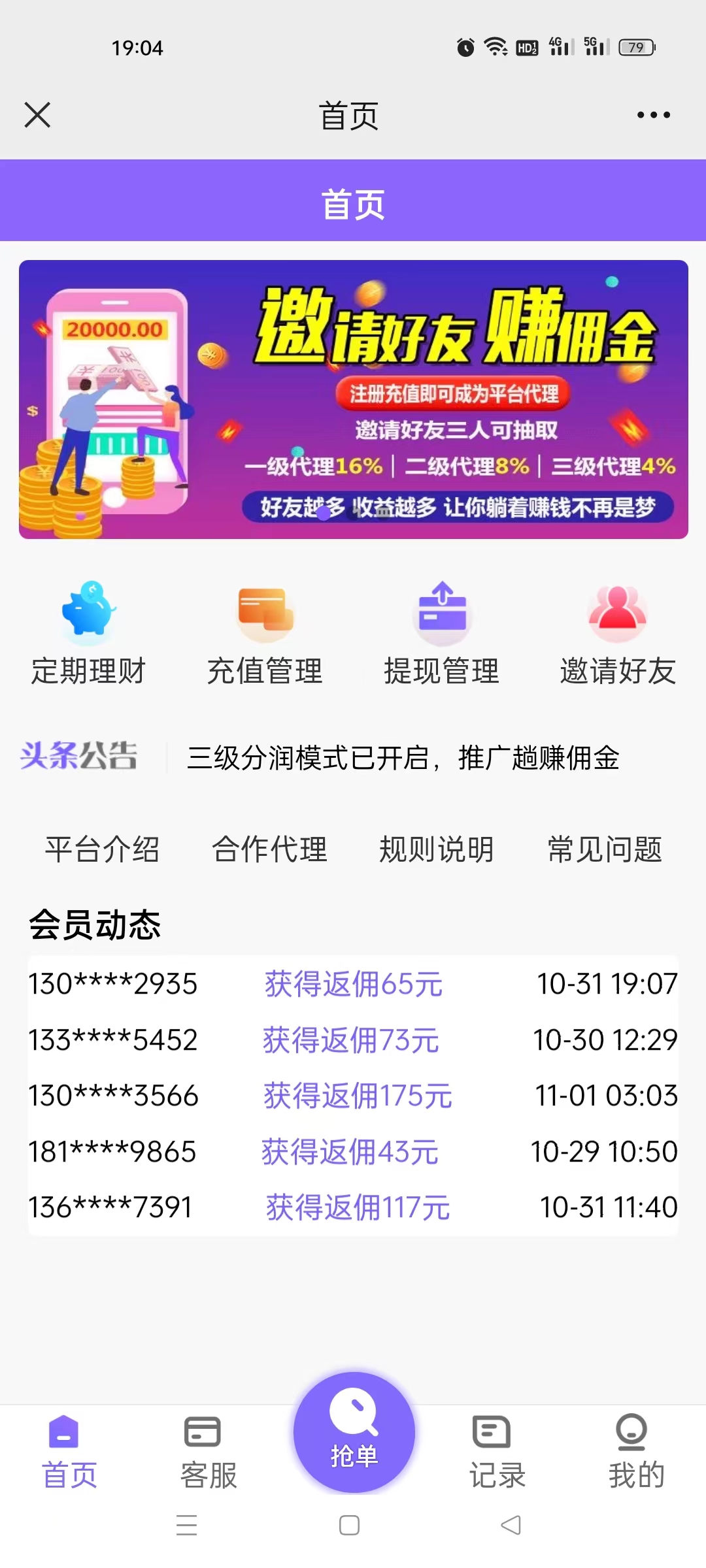Open the 合作代理 section

click(x=270, y=849)
